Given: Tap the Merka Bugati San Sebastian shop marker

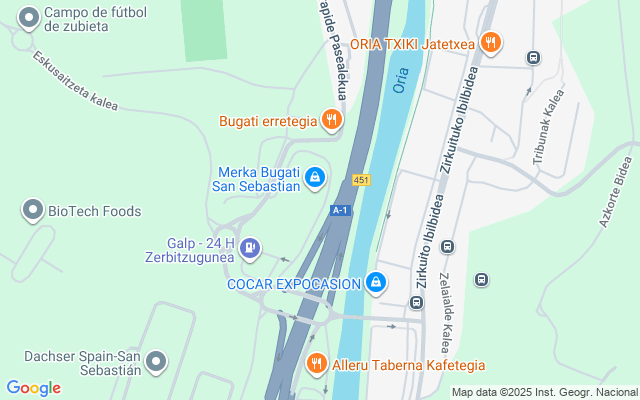Looking at the screenshot, I should click(315, 177).
